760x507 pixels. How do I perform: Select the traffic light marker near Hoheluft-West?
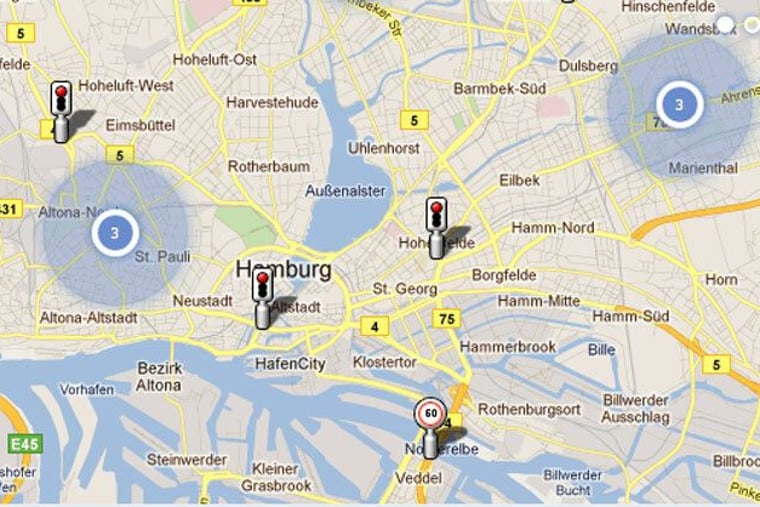coord(62,109)
